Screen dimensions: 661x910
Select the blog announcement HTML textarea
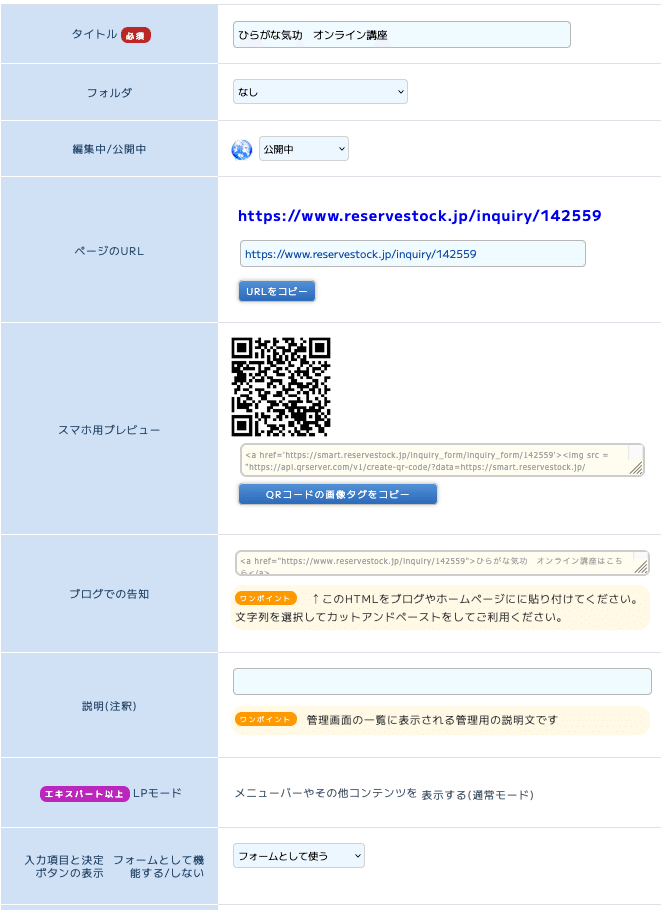pyautogui.click(x=441, y=563)
